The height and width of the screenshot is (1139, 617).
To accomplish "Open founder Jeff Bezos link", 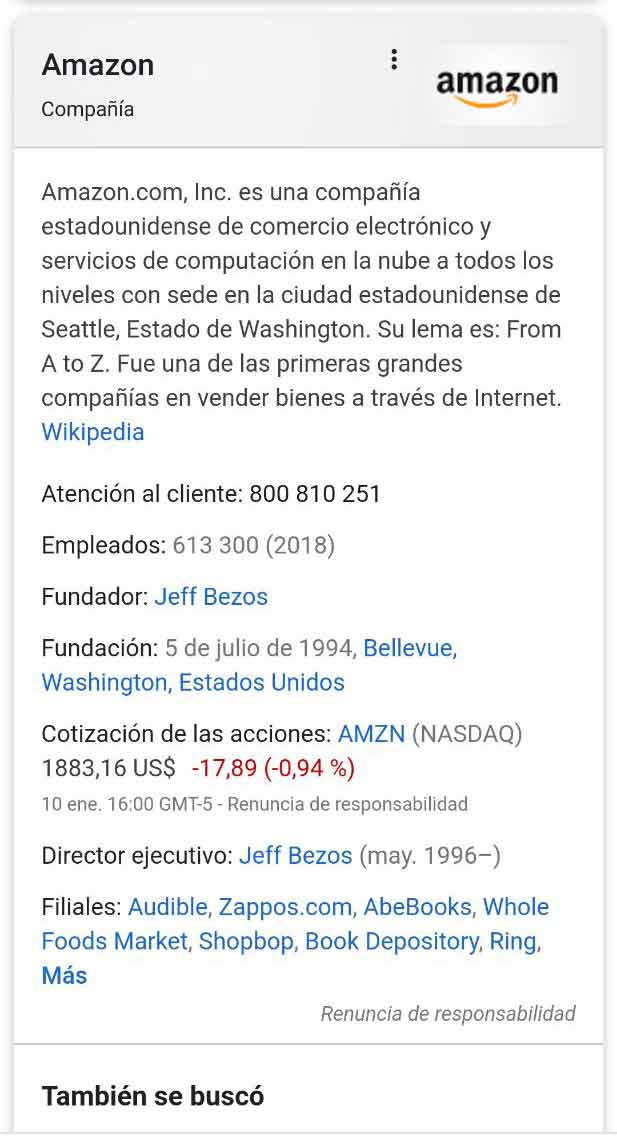I will (x=211, y=597).
